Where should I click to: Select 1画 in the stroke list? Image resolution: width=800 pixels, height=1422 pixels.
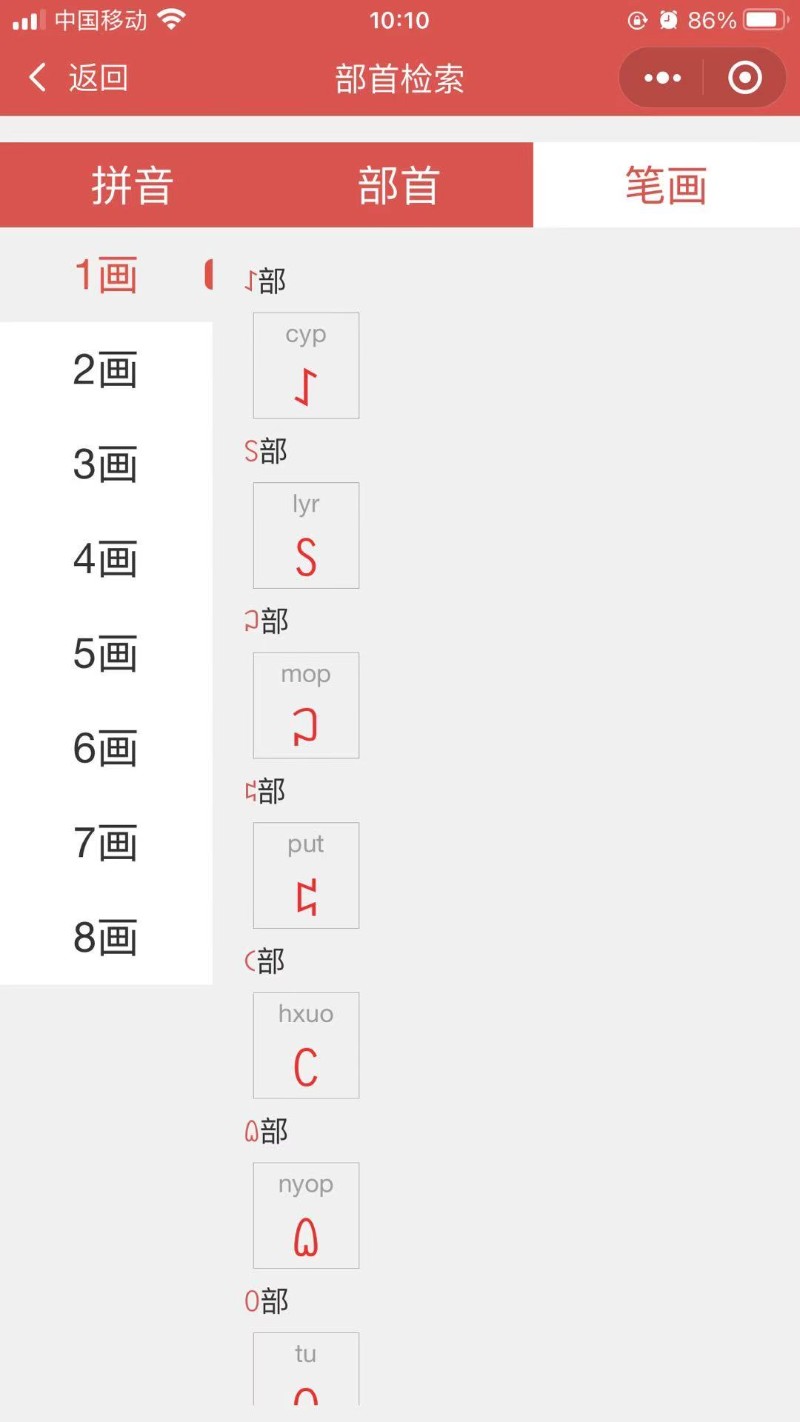coord(106,275)
